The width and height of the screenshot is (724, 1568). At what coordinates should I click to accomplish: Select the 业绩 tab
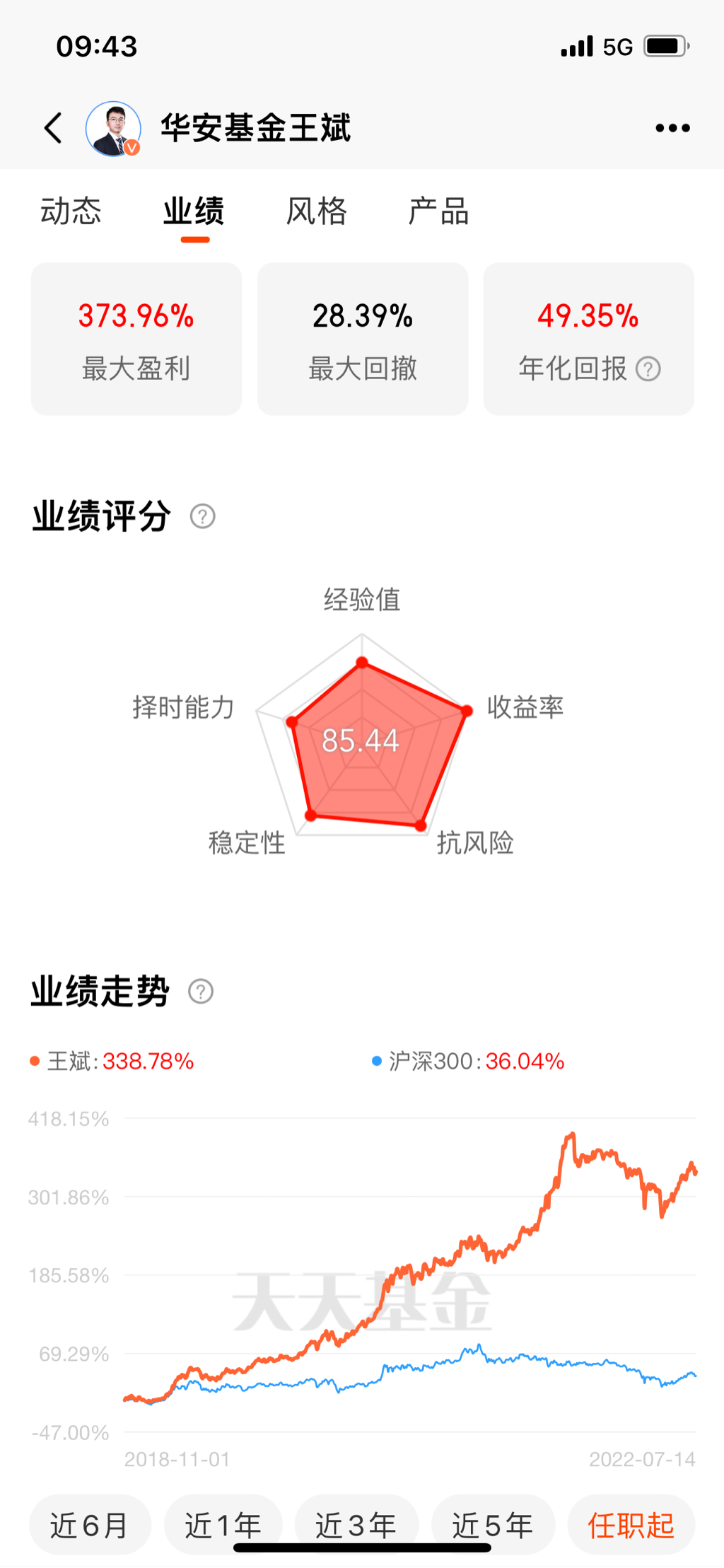point(194,211)
